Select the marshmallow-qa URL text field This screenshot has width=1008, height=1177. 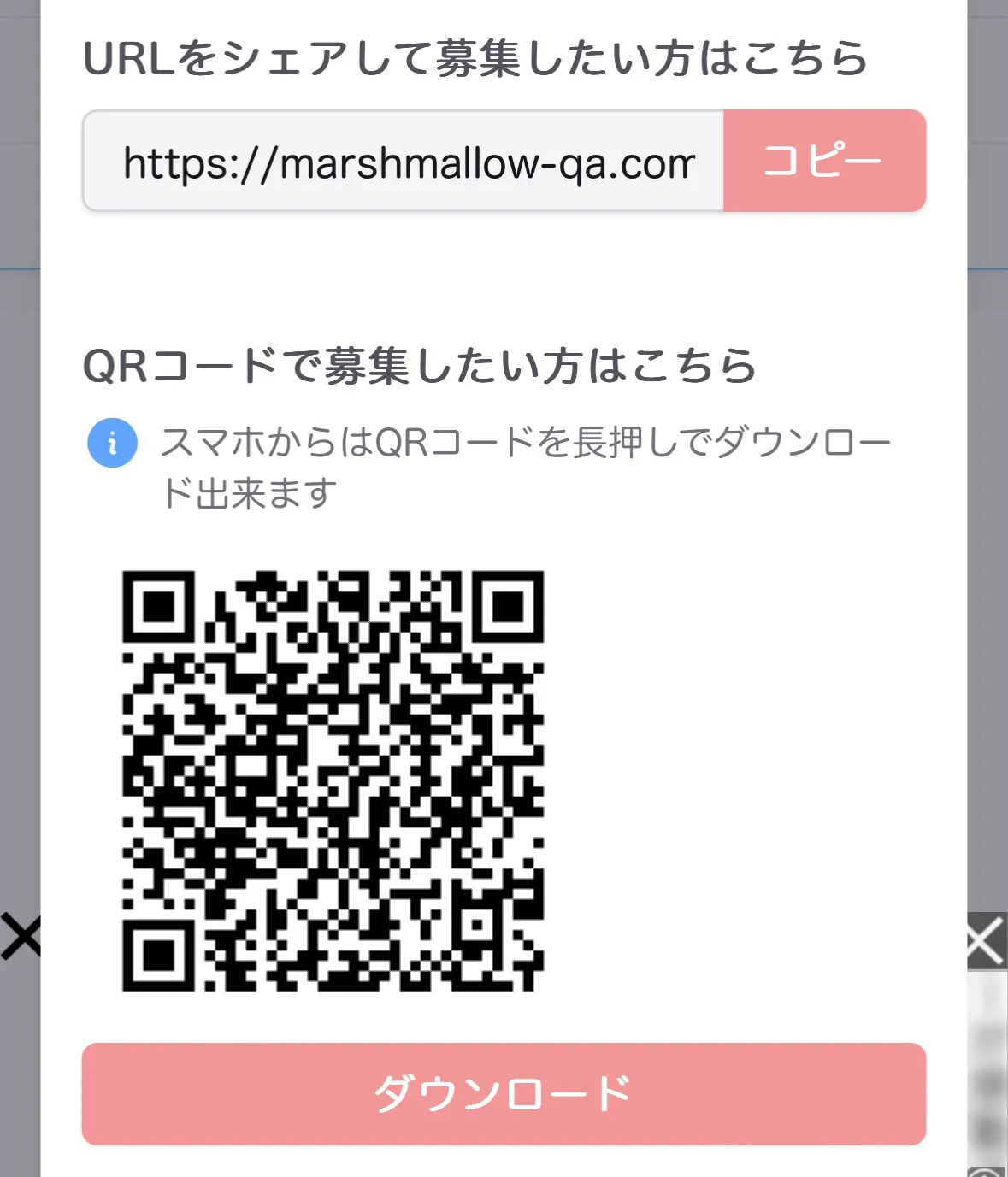pyautogui.click(x=404, y=161)
